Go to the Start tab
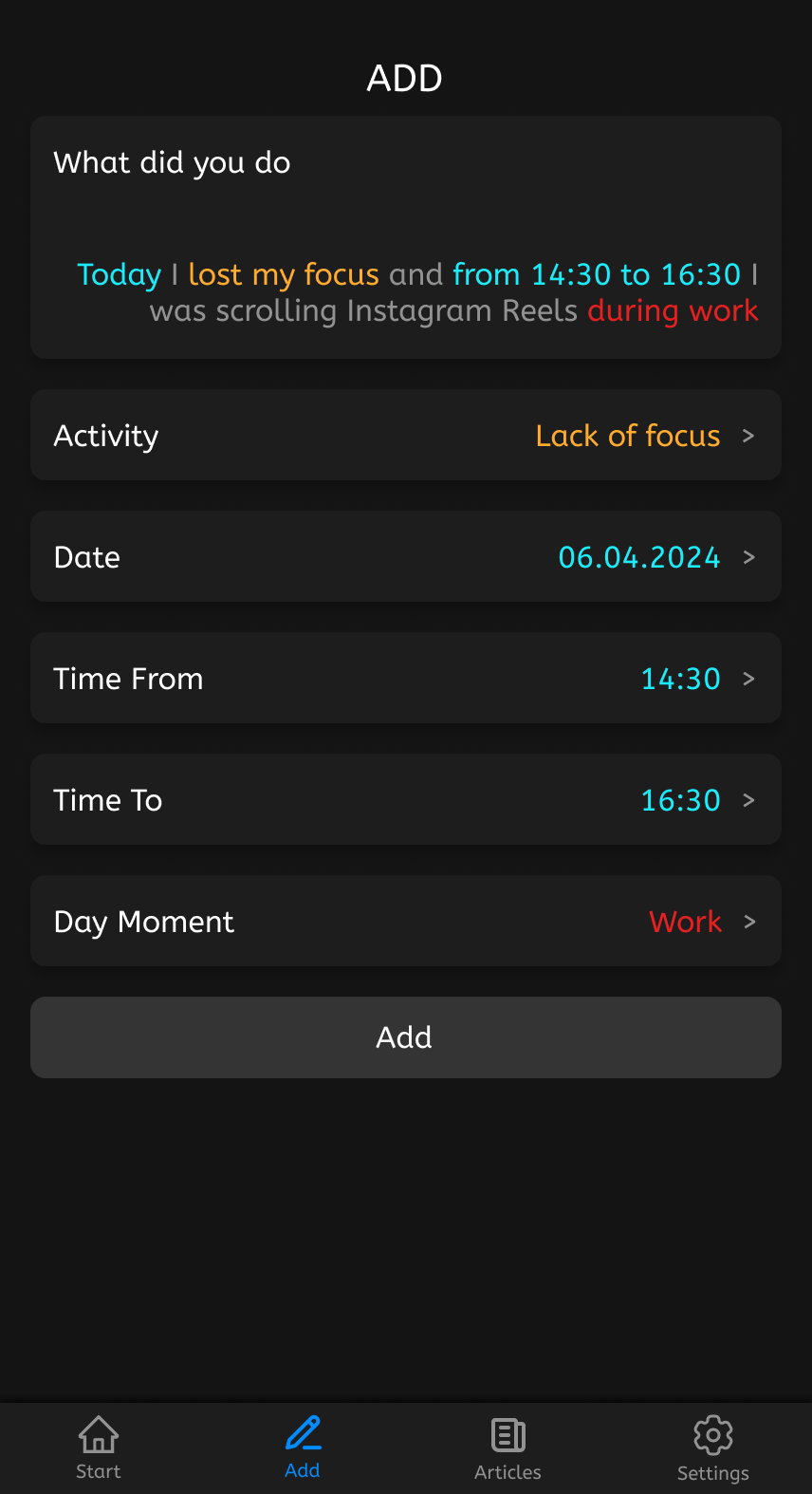The width and height of the screenshot is (812, 1494). pos(99,1448)
